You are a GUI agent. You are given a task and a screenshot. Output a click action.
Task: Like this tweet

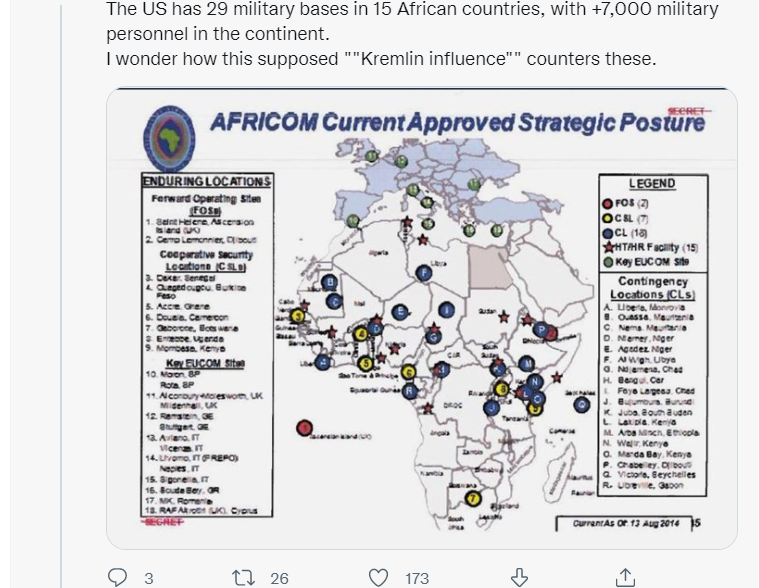point(378,577)
